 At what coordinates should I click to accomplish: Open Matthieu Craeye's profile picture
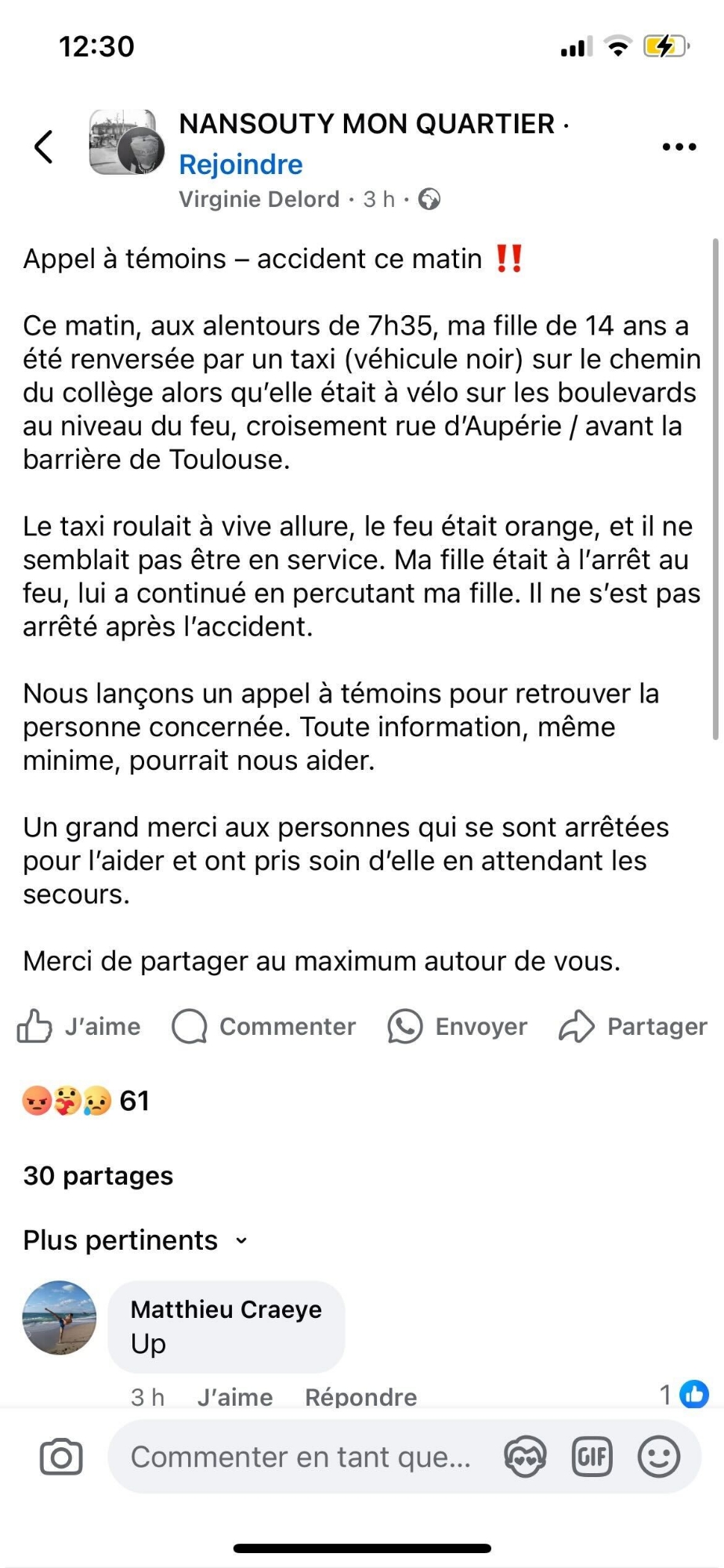(x=60, y=1318)
